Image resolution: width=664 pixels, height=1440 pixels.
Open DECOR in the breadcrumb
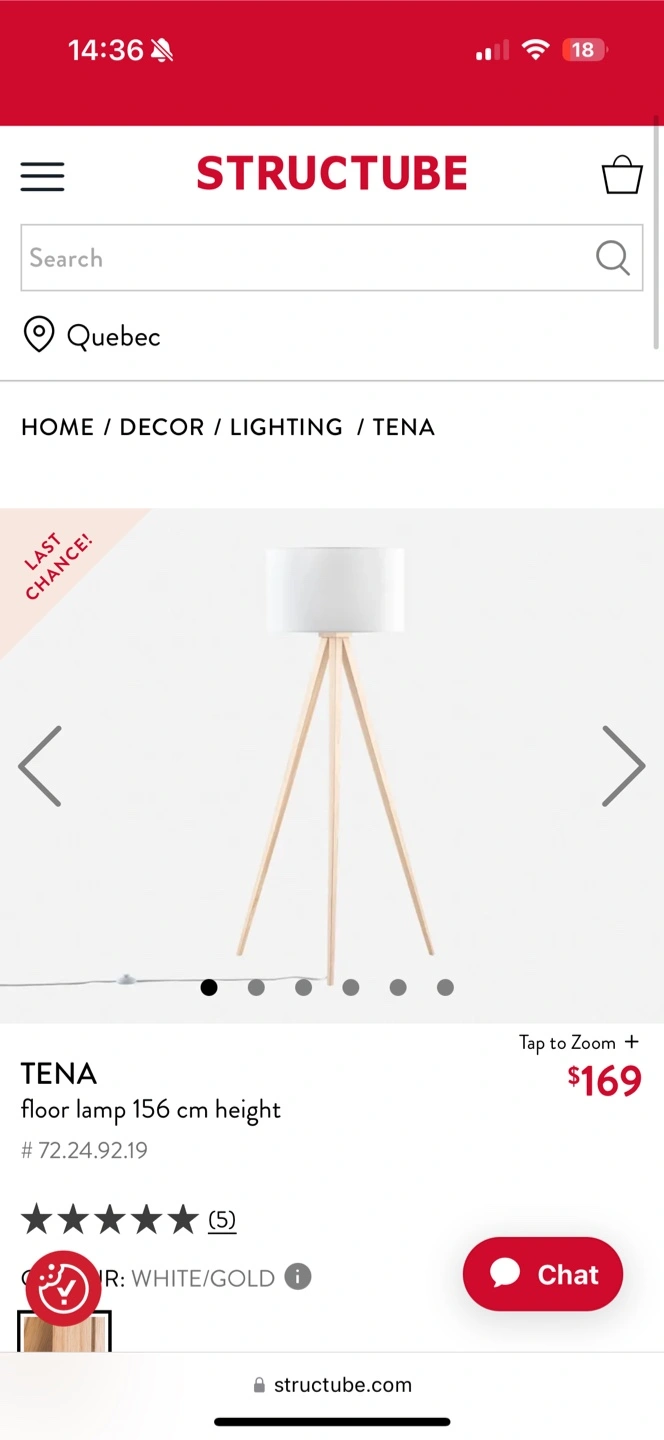click(x=162, y=427)
